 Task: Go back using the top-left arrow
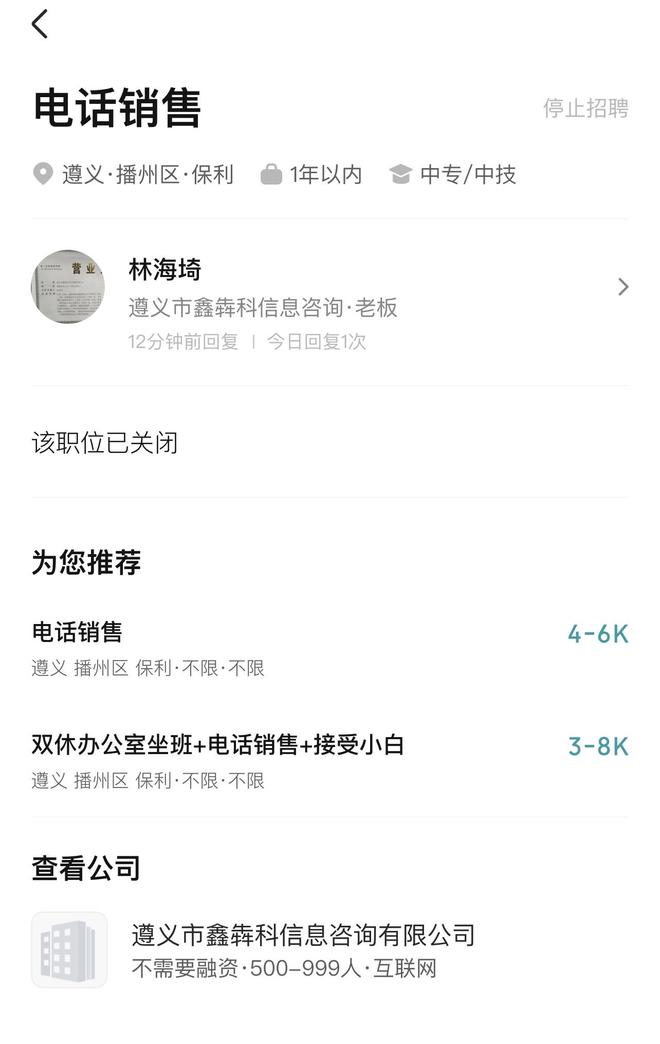pyautogui.click(x=40, y=24)
